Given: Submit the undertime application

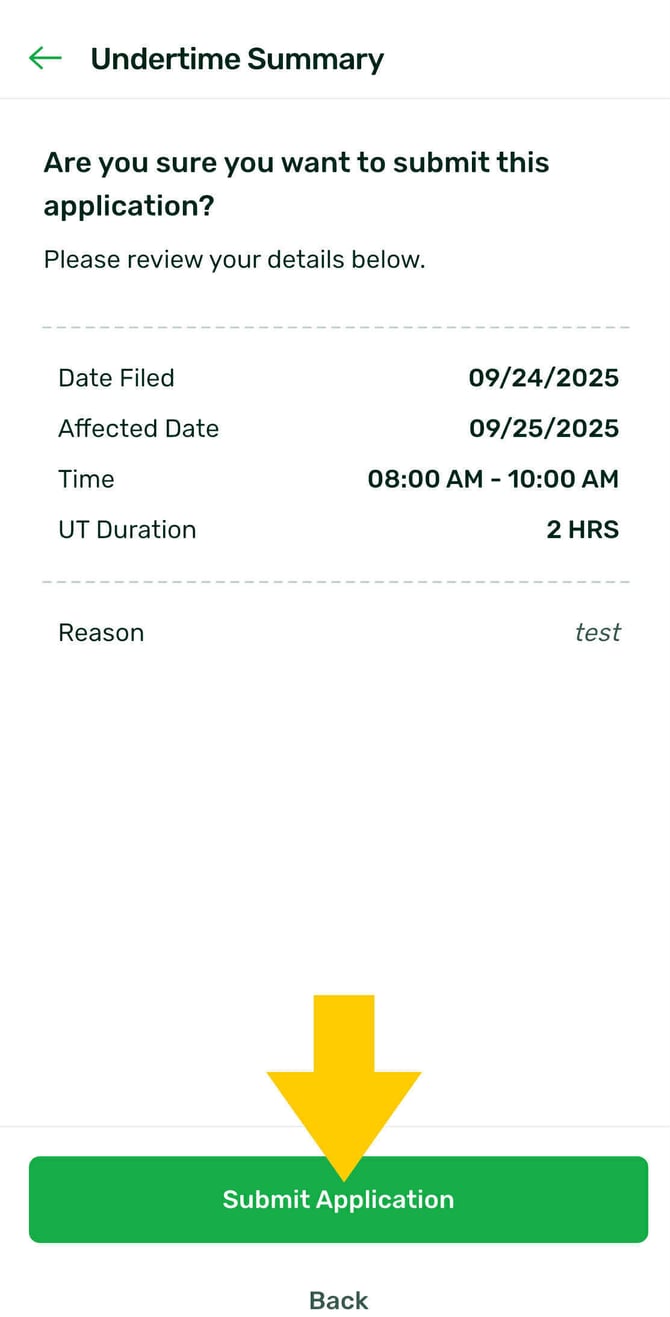Looking at the screenshot, I should (x=338, y=1200).
